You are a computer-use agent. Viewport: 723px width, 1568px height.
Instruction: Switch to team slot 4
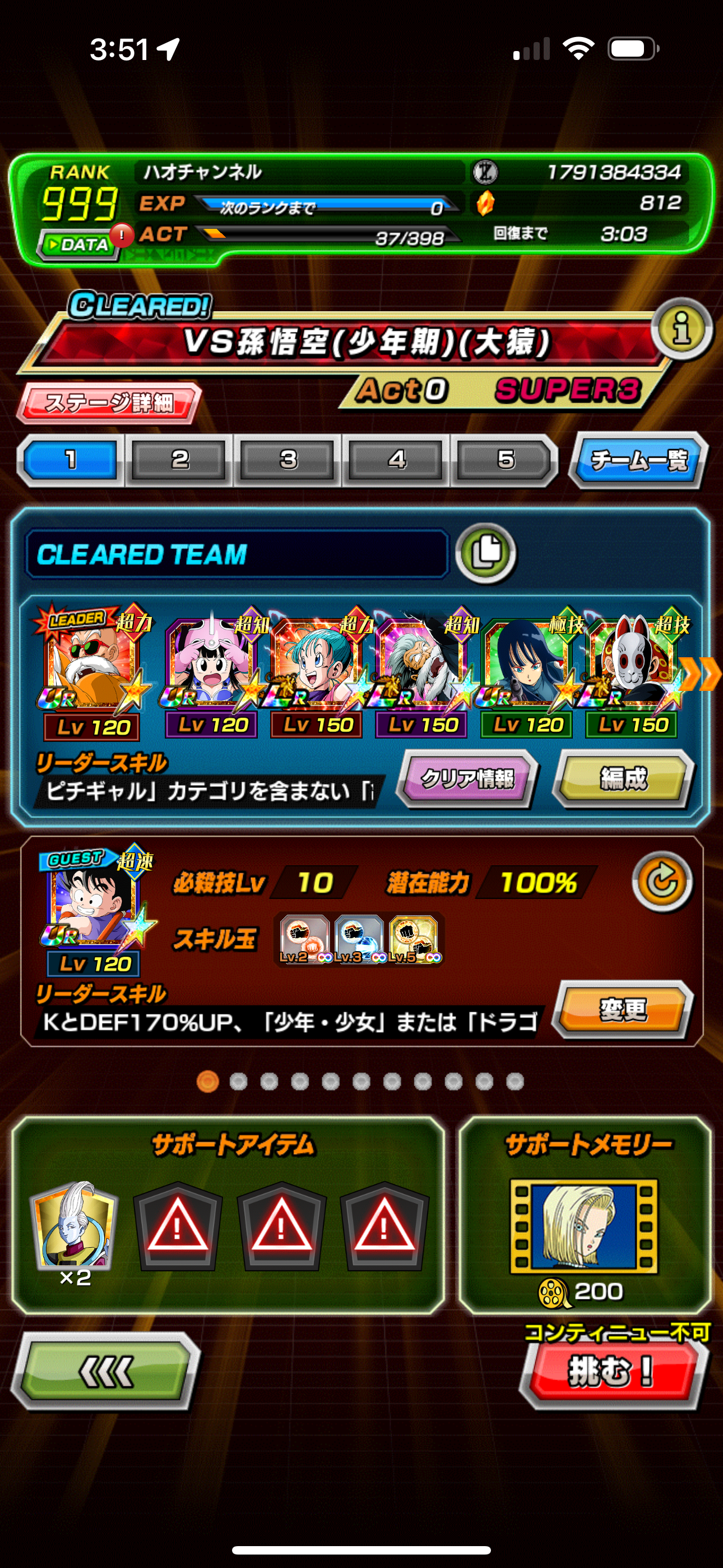tap(397, 460)
